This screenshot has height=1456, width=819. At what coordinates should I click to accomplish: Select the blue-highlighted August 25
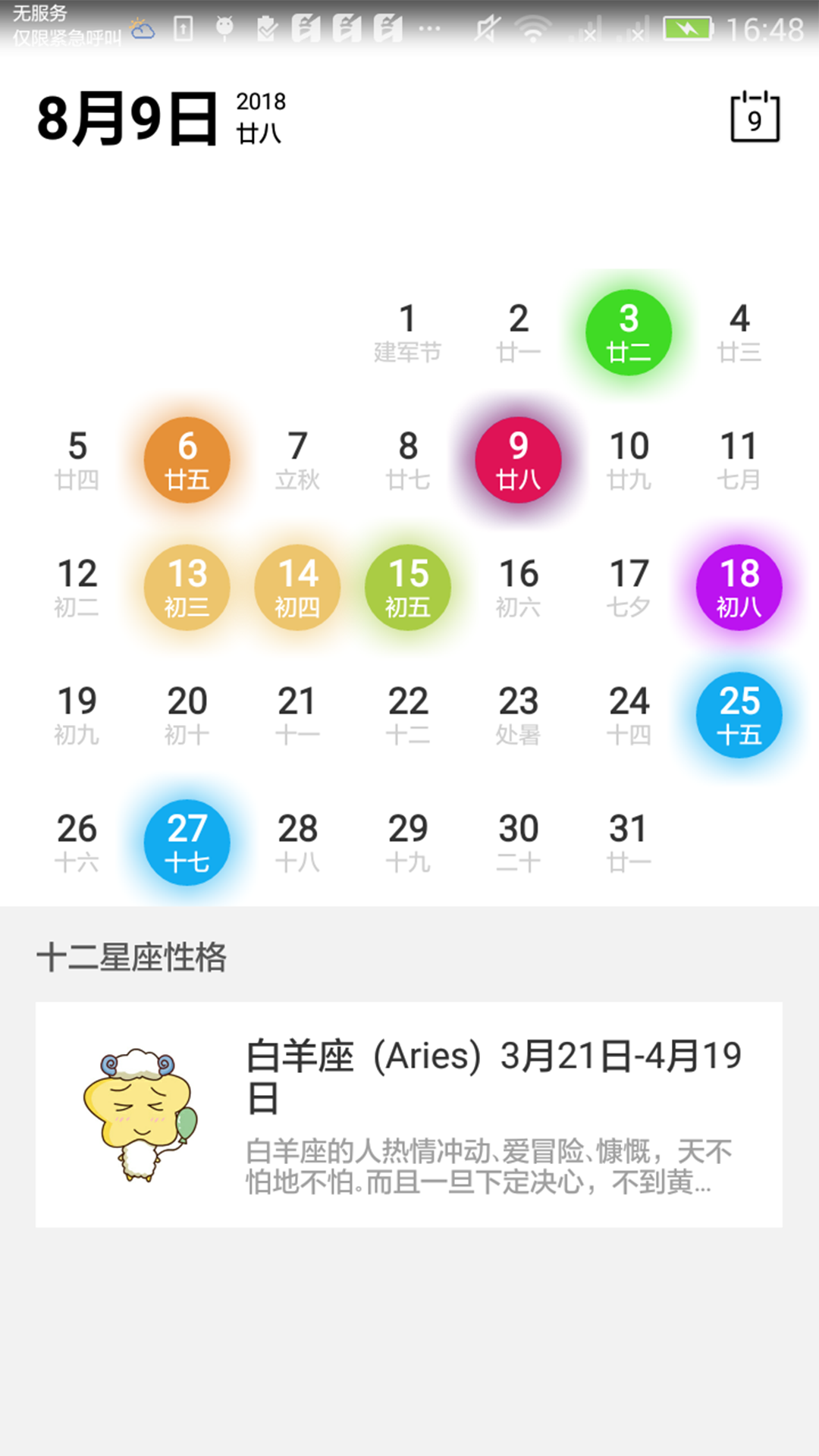pyautogui.click(x=739, y=715)
